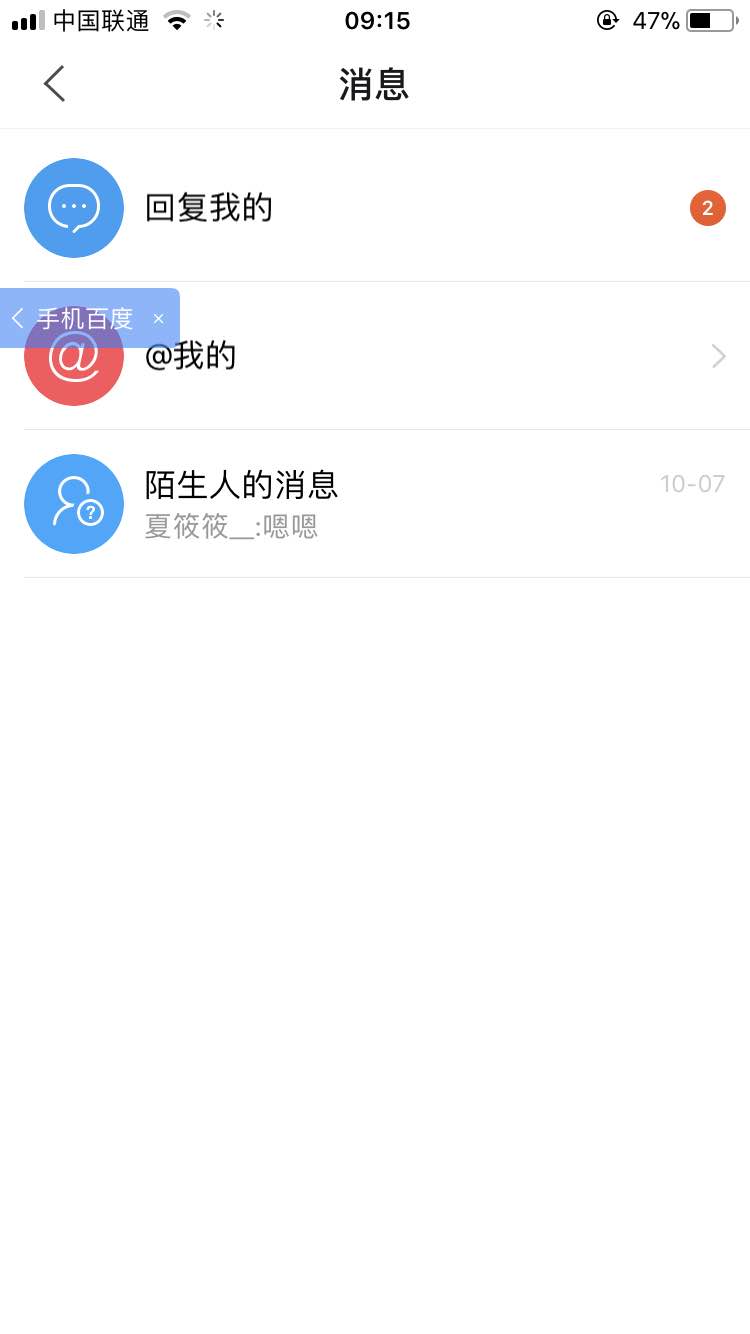This screenshot has height=1334, width=750.
Task: Dismiss the 手机百度 floating banner
Action: pyautogui.click(x=158, y=319)
